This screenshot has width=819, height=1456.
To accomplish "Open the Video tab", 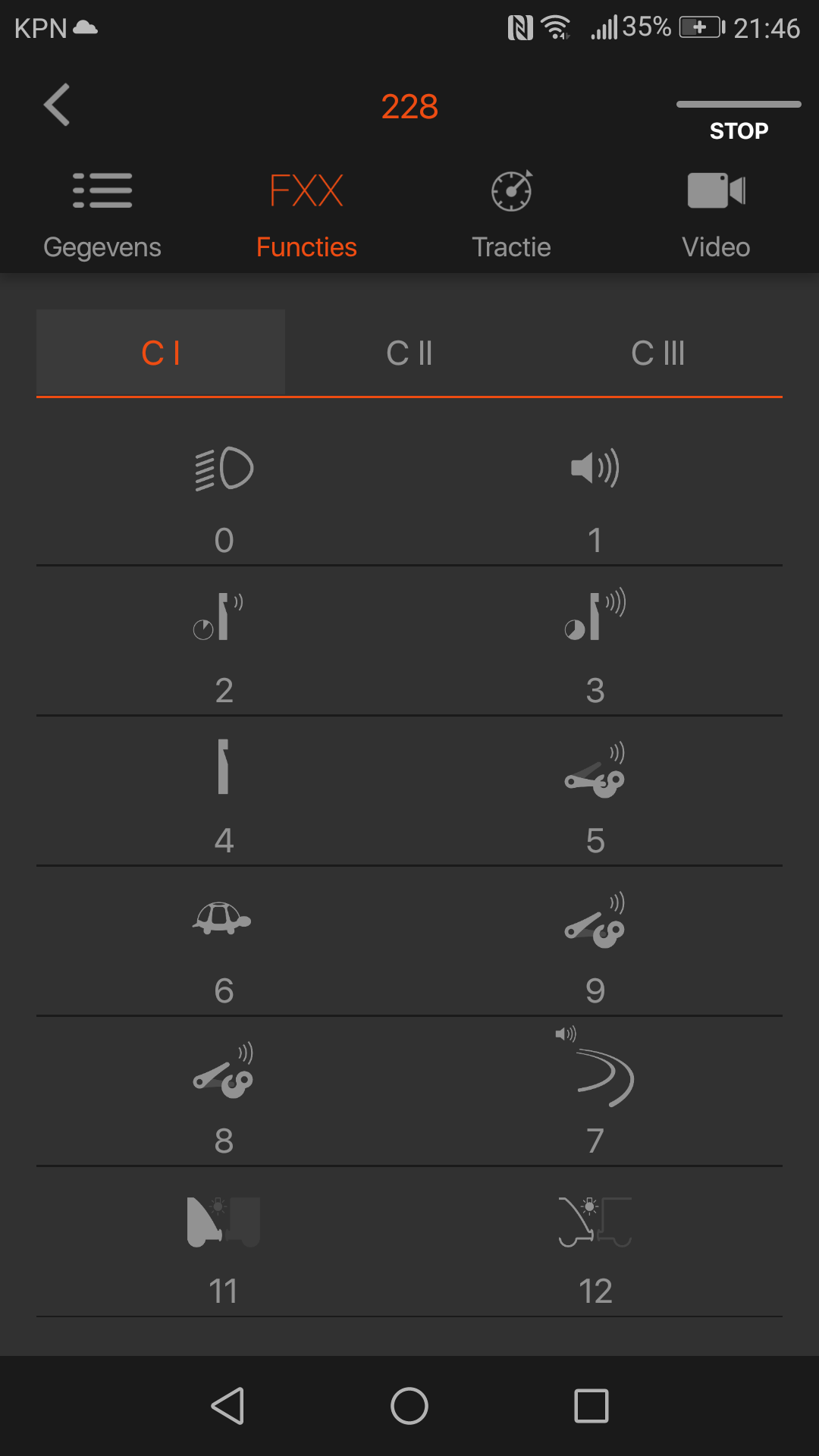I will pos(716,216).
